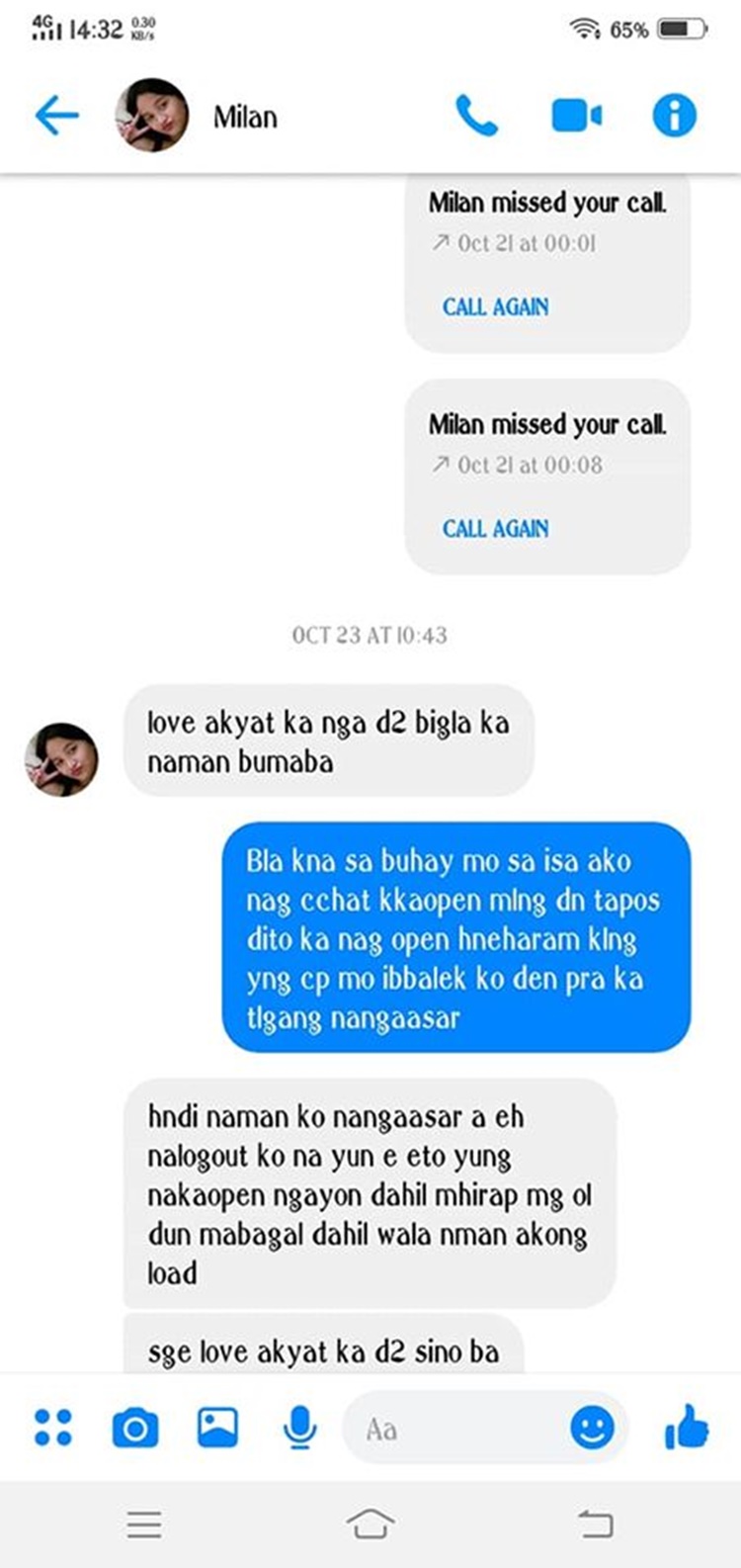This screenshot has width=741, height=1568.
Task: Start a voice call with Milan
Action: [x=476, y=116]
